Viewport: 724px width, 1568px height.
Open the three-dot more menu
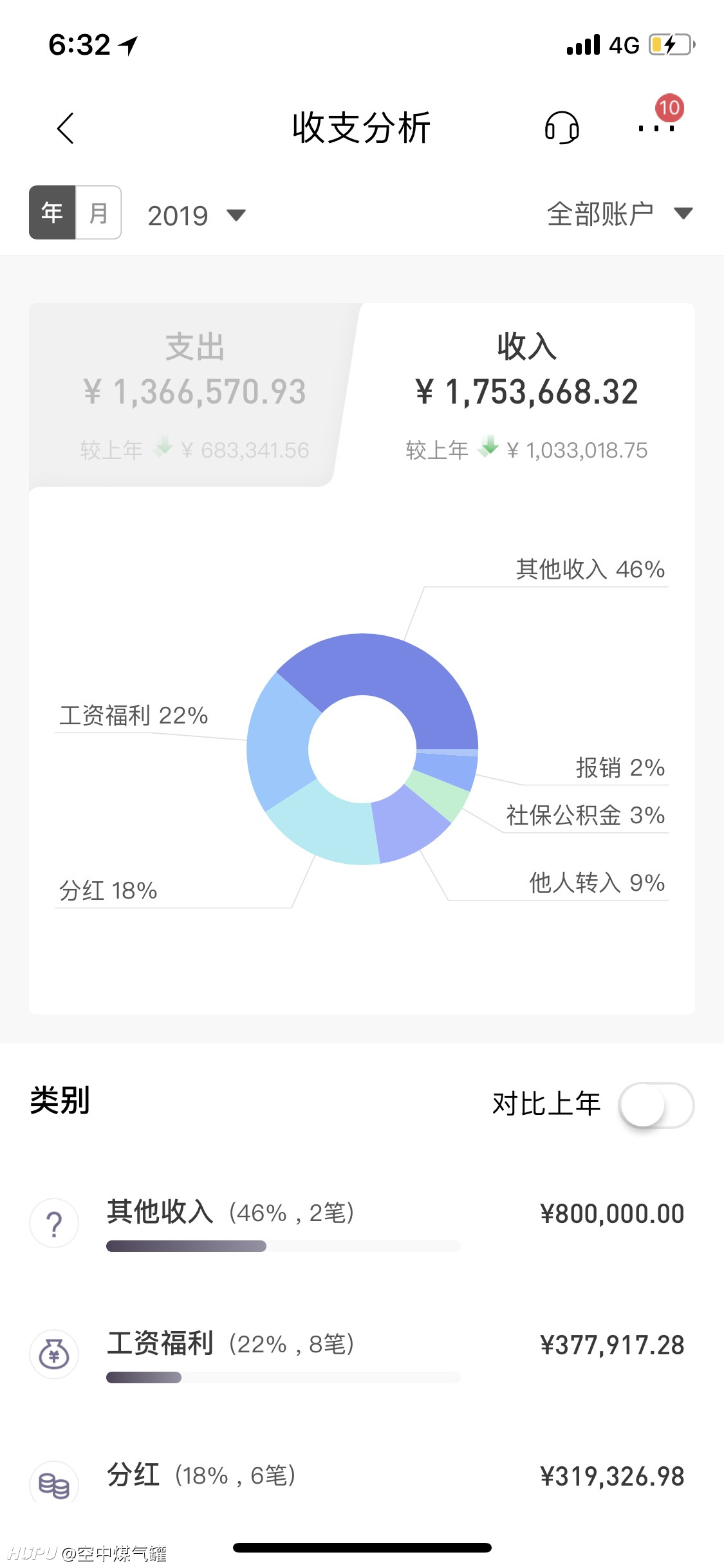[656, 128]
